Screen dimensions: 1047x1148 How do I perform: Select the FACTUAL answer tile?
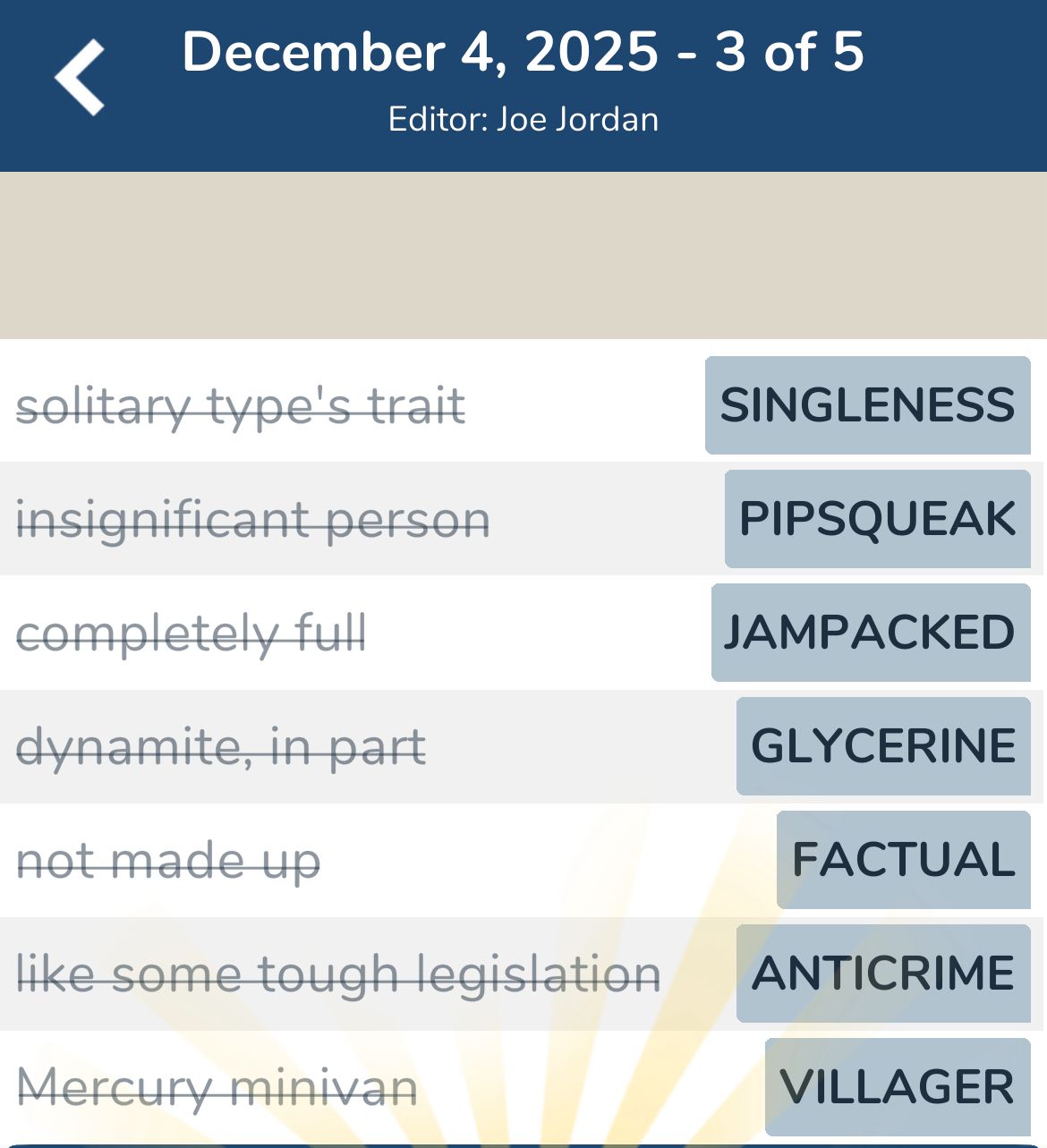click(902, 859)
